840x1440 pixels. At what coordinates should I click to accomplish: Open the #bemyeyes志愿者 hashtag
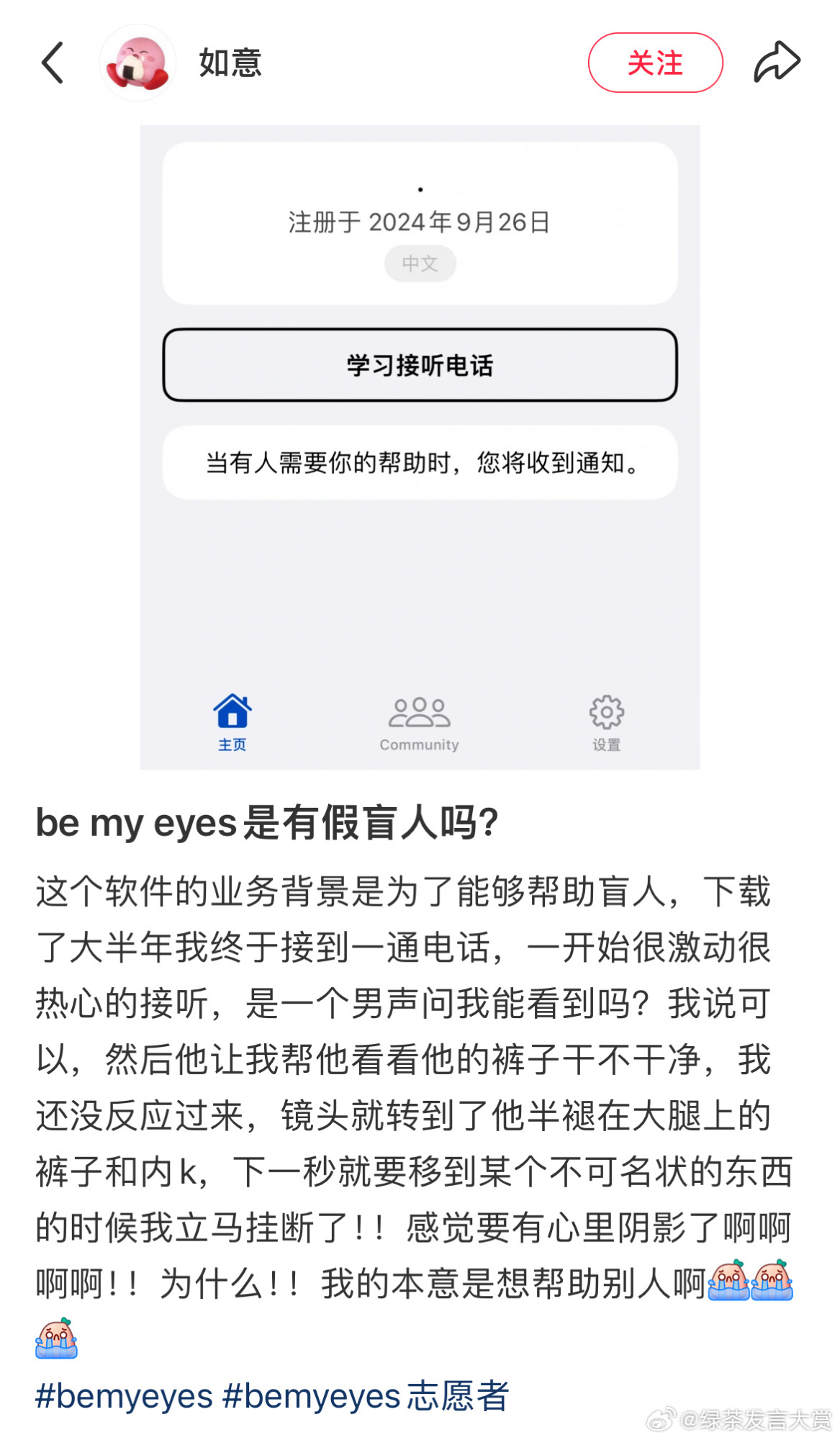[366, 1396]
